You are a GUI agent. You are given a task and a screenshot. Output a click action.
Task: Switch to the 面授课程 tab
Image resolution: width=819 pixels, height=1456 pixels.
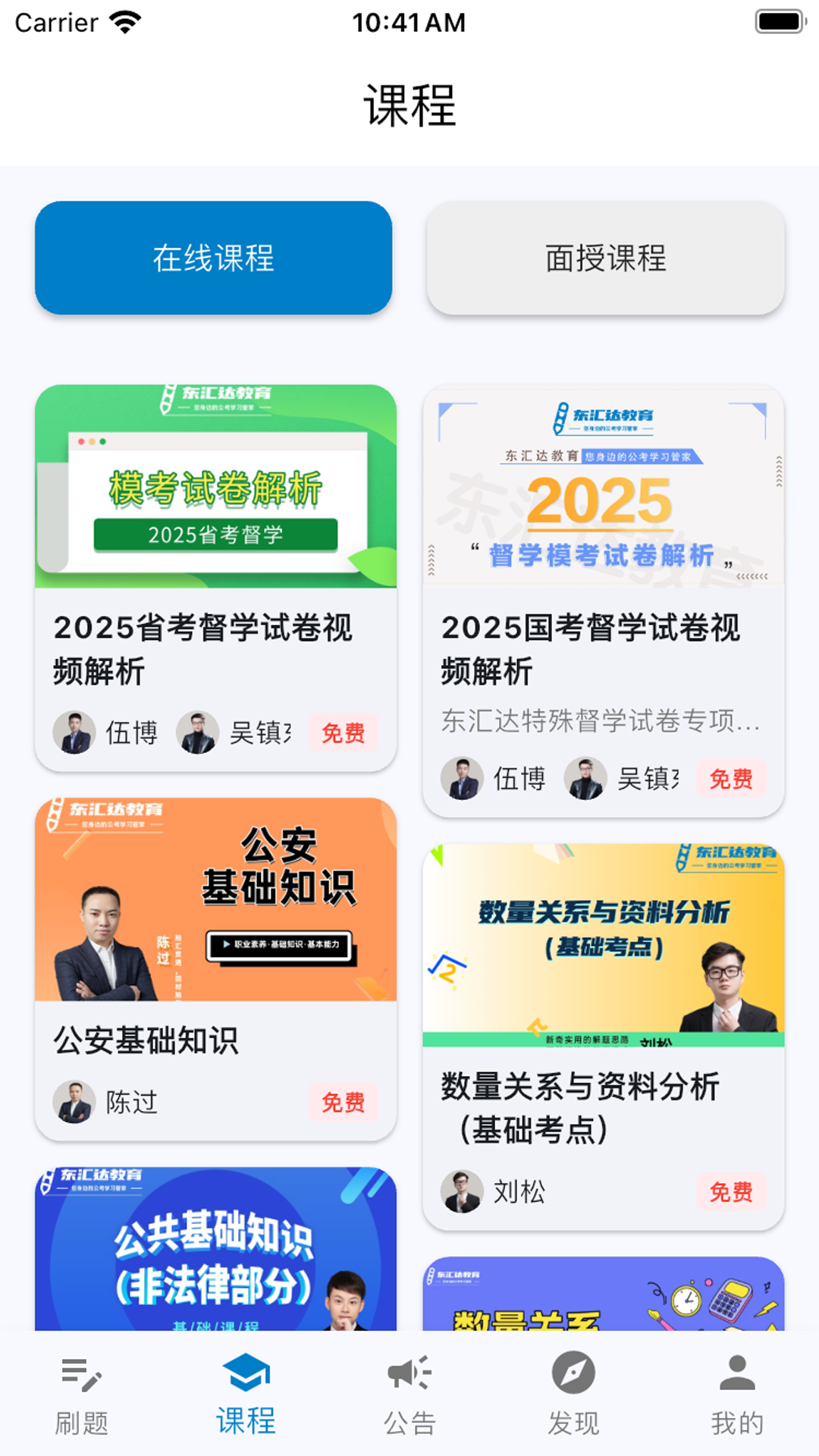click(605, 258)
